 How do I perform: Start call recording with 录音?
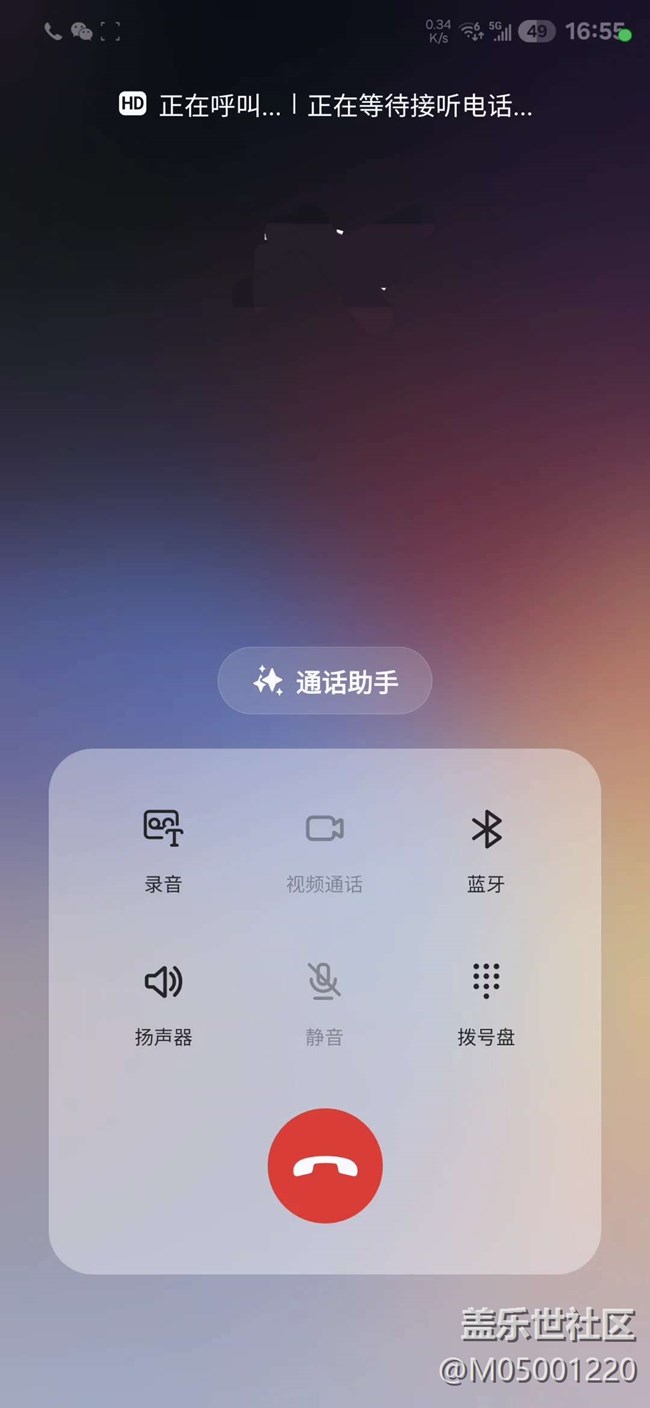163,850
